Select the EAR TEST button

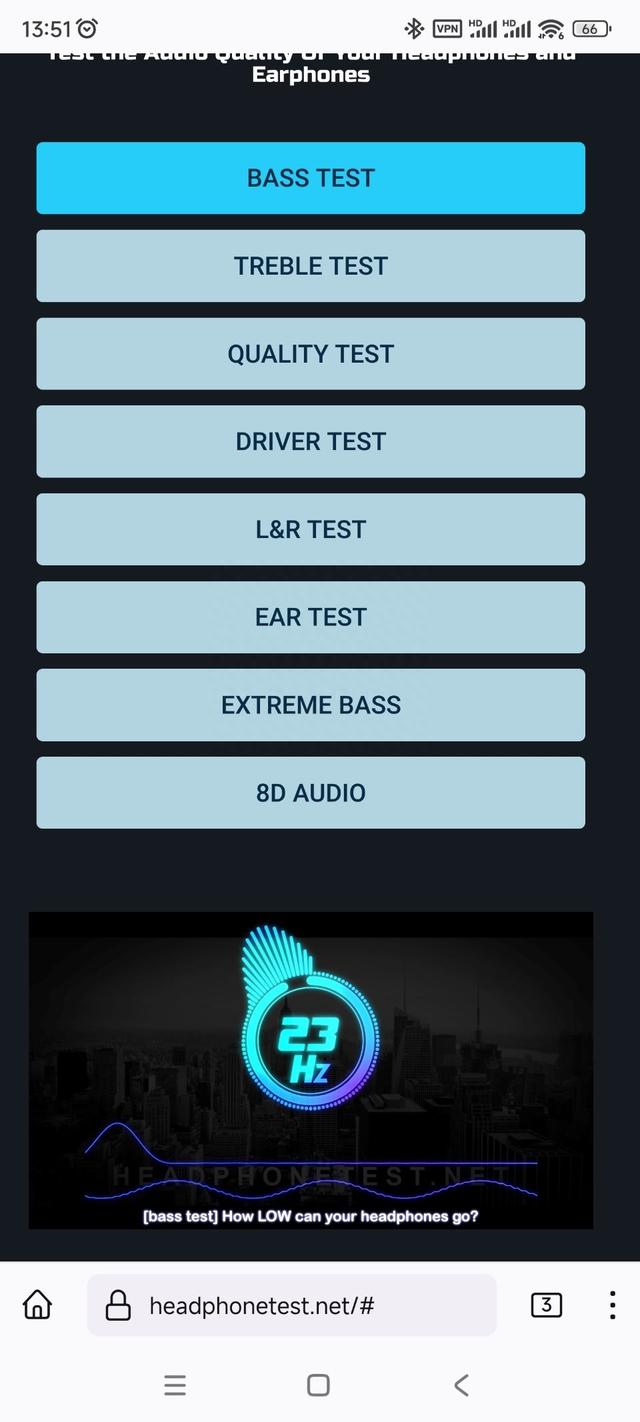[x=310, y=617]
